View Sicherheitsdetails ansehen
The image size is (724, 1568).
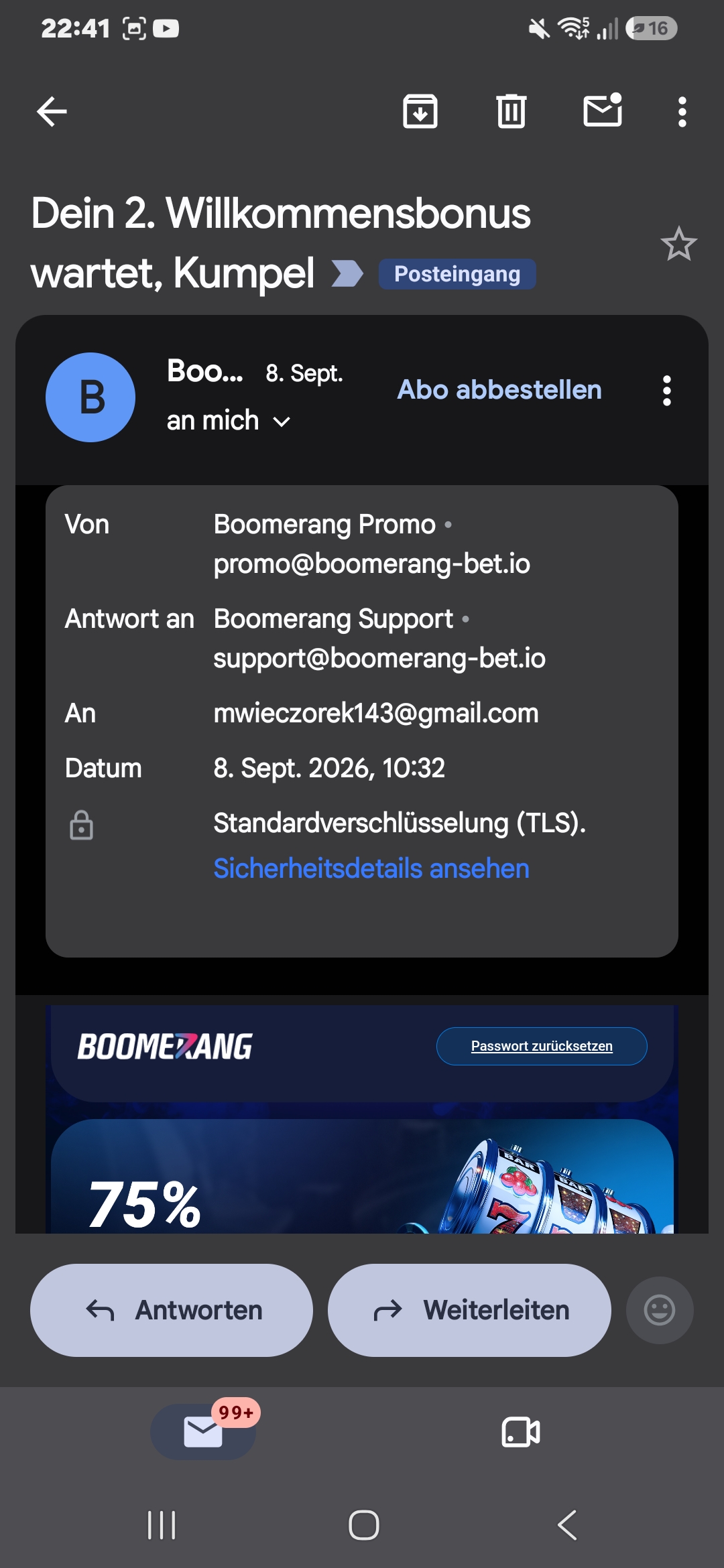(x=371, y=868)
